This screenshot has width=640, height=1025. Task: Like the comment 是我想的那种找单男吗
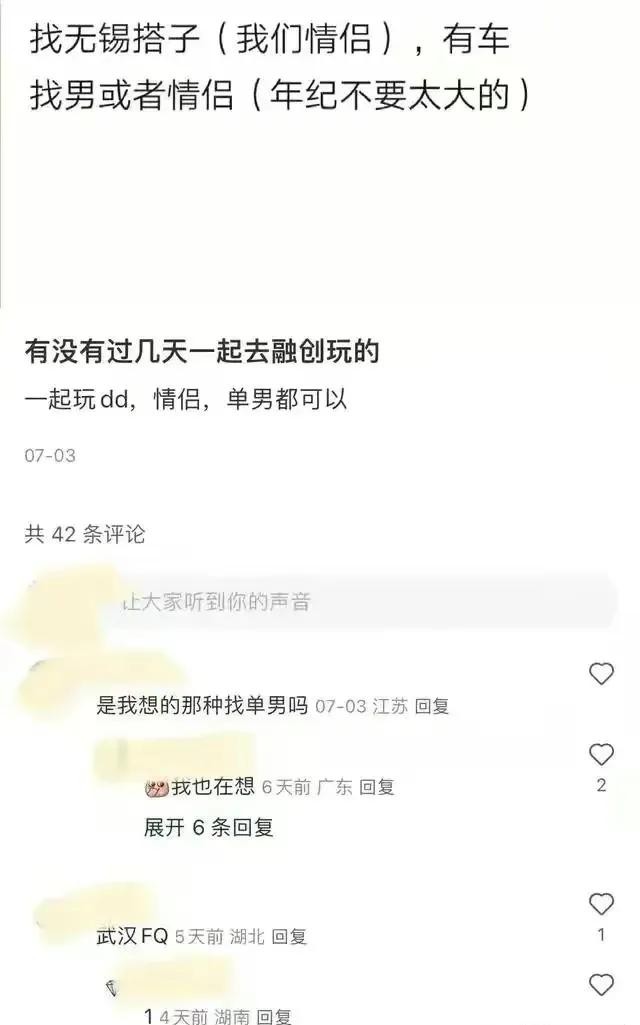click(601, 674)
